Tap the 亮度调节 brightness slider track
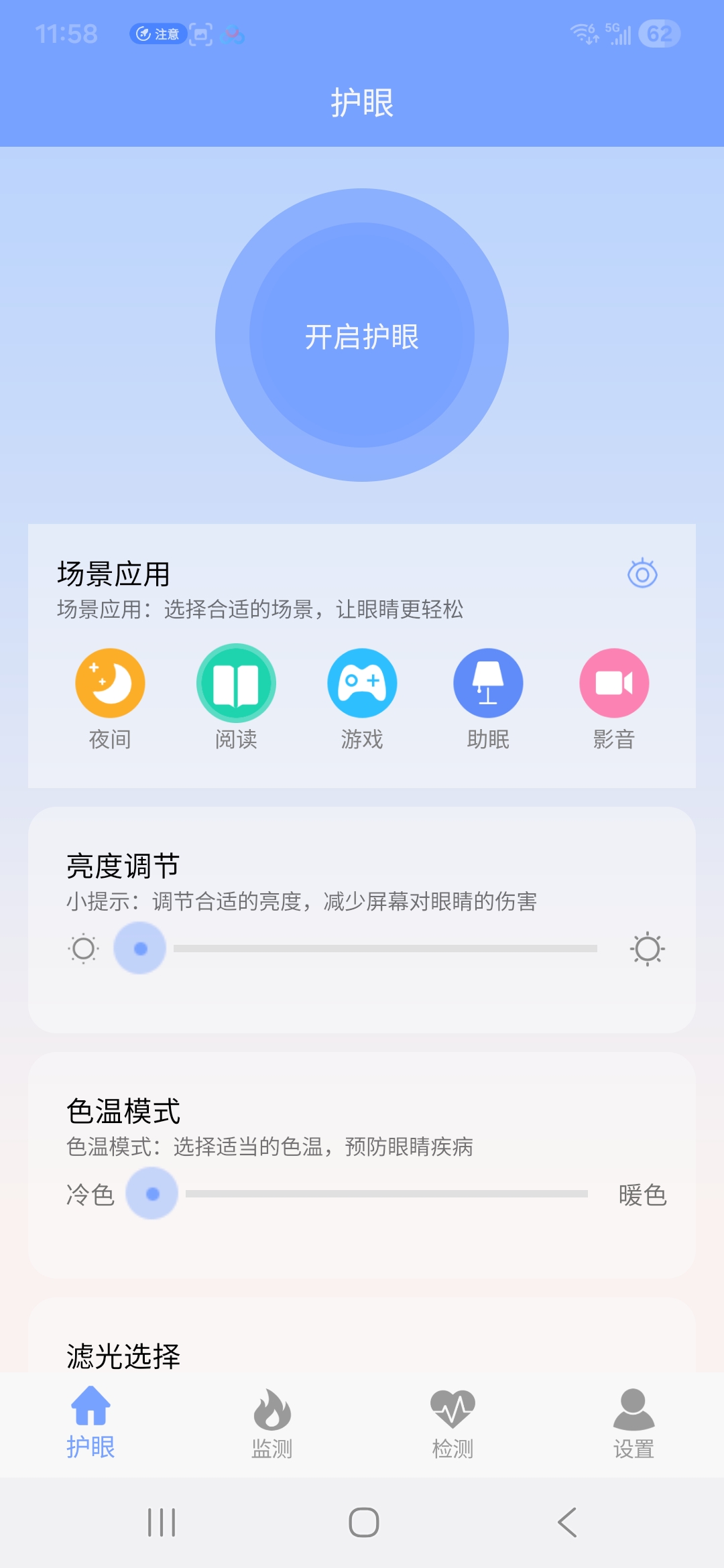 (x=385, y=948)
